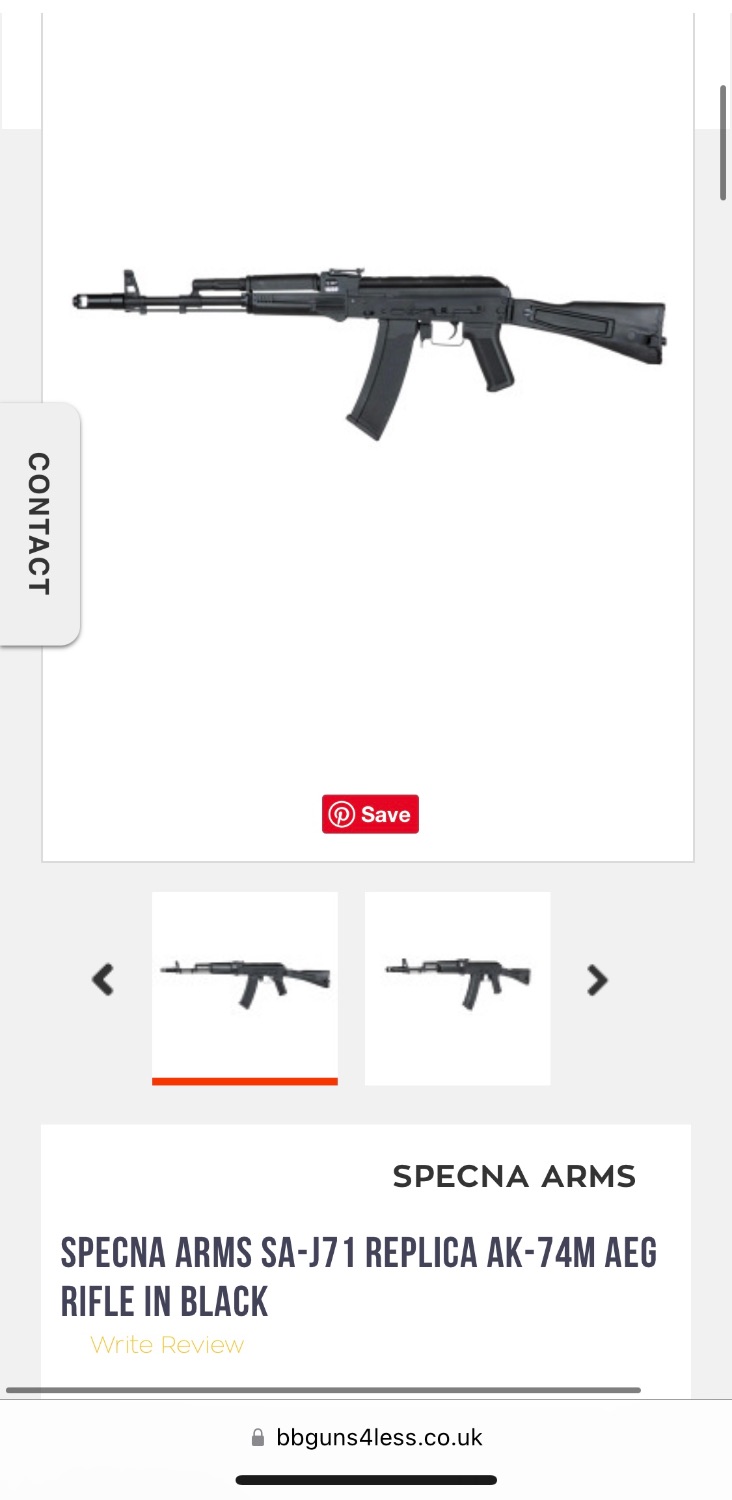Open the CONTACT side tab
The image size is (732, 1500).
39,524
